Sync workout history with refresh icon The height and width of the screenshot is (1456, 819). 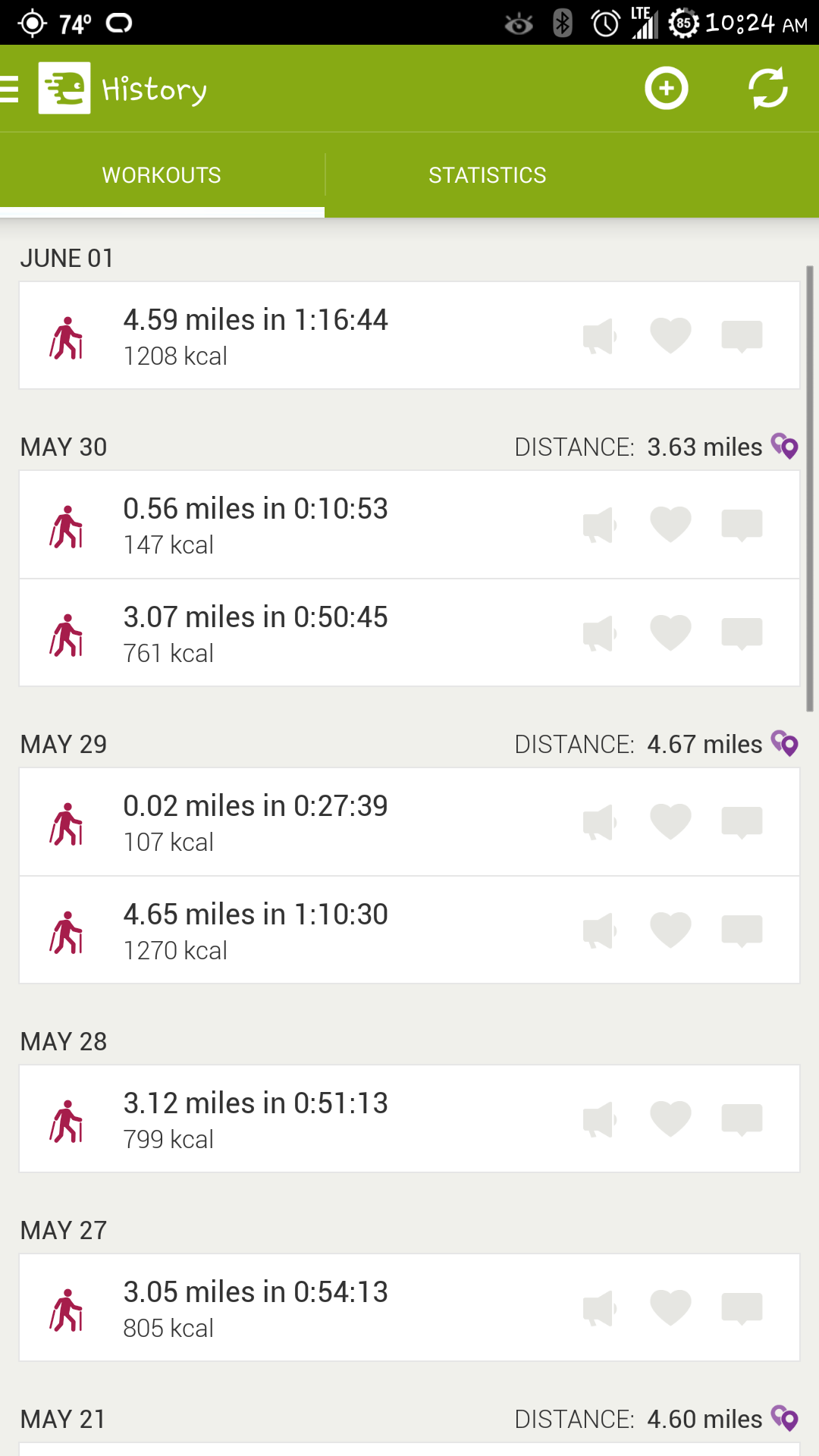tap(768, 89)
